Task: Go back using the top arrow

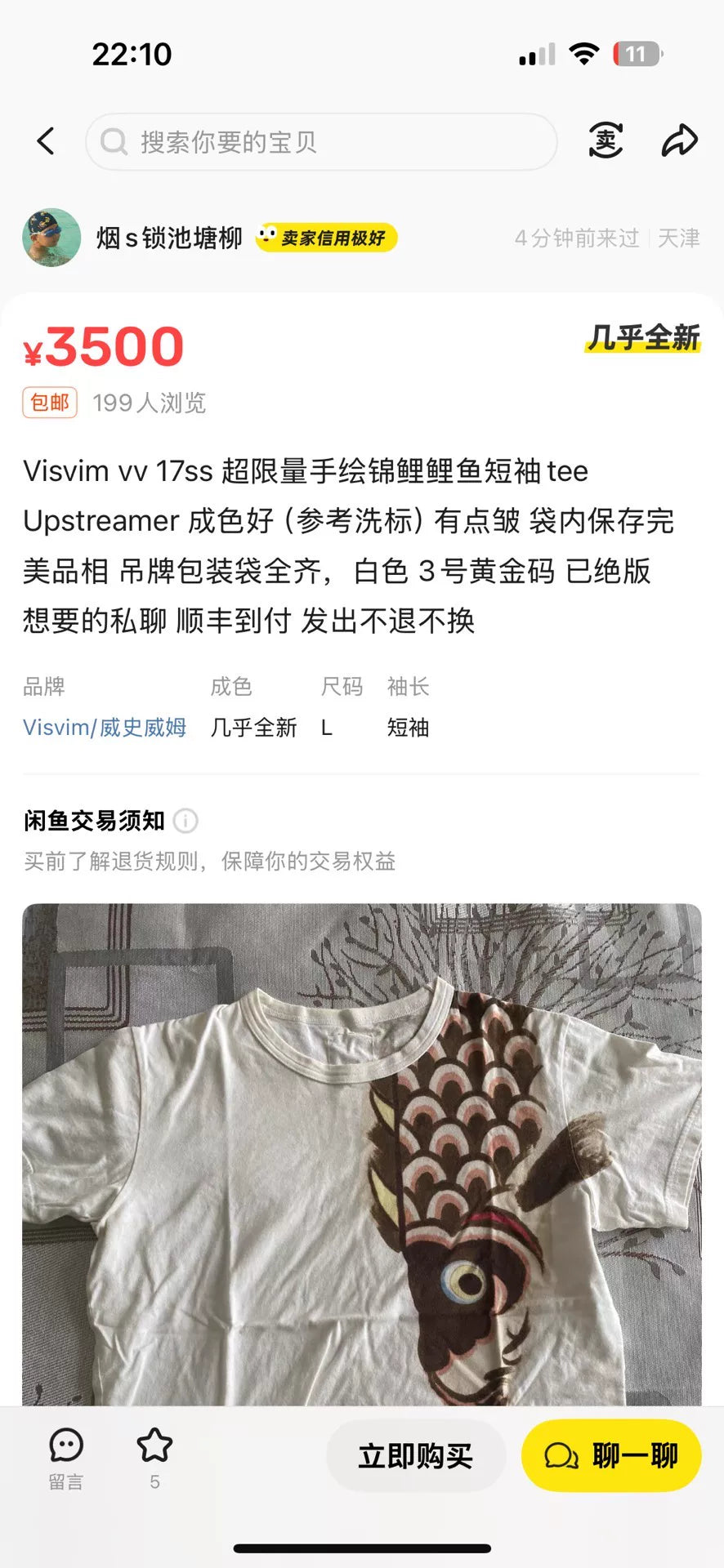Action: pyautogui.click(x=47, y=141)
